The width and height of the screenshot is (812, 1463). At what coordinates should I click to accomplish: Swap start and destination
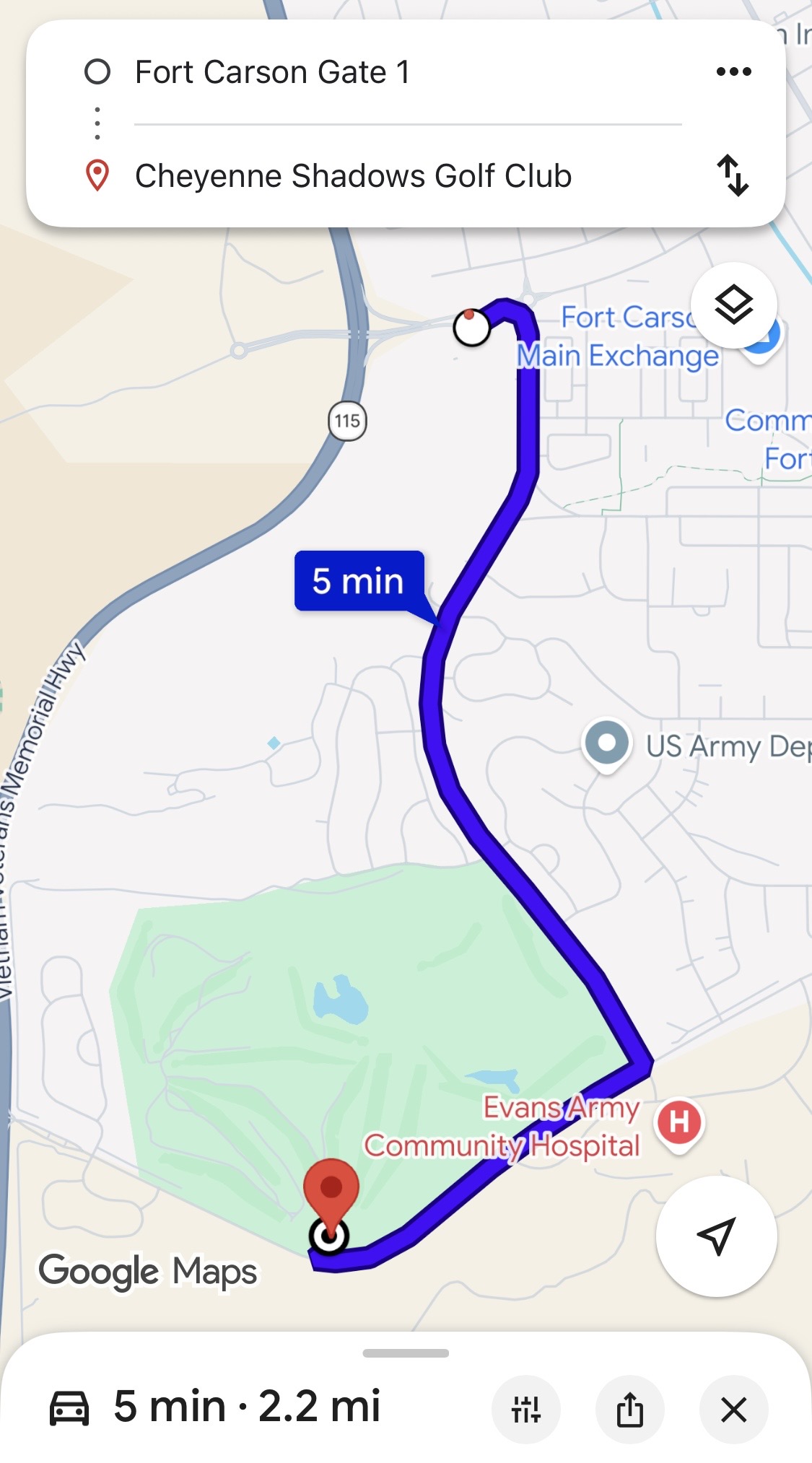[733, 175]
